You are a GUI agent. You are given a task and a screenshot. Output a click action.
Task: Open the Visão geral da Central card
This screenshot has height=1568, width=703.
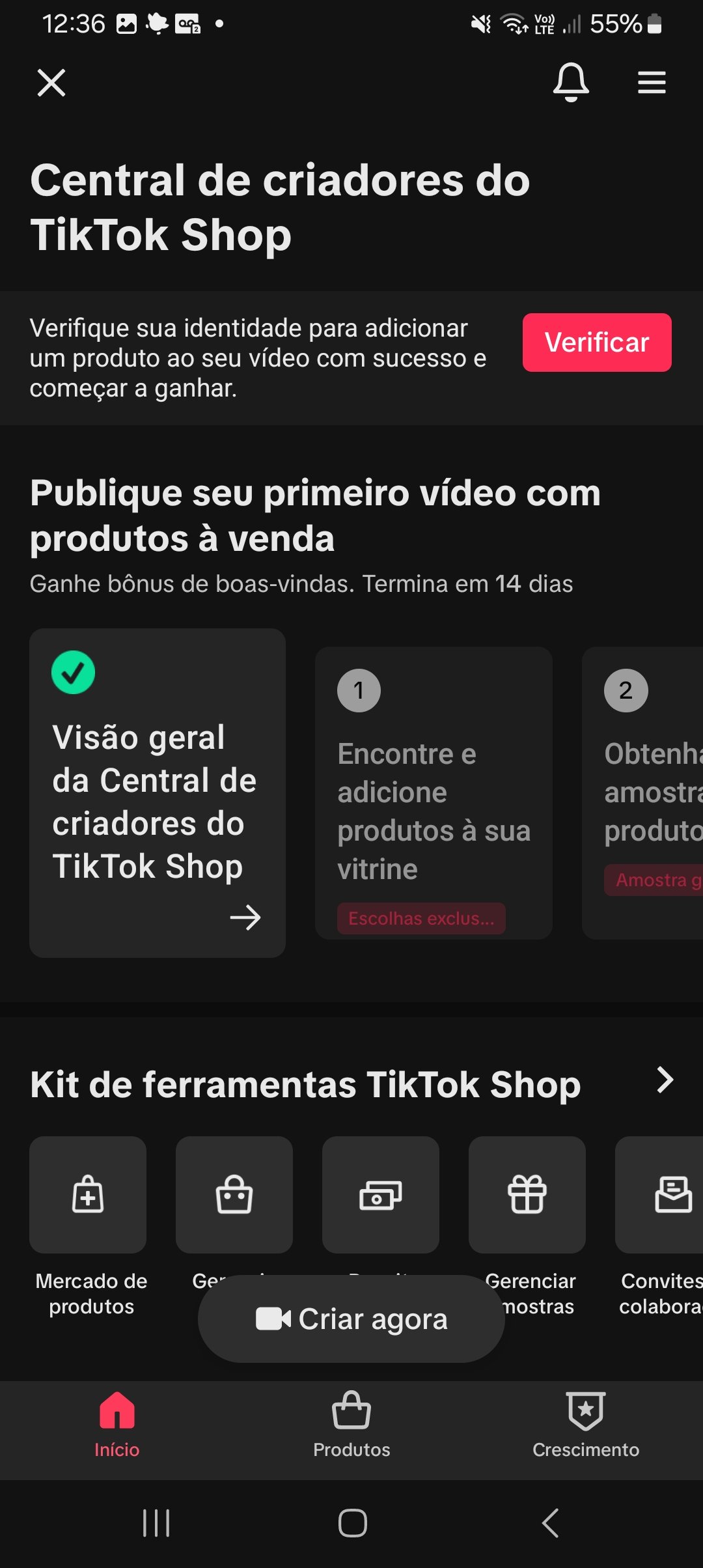pos(158,792)
